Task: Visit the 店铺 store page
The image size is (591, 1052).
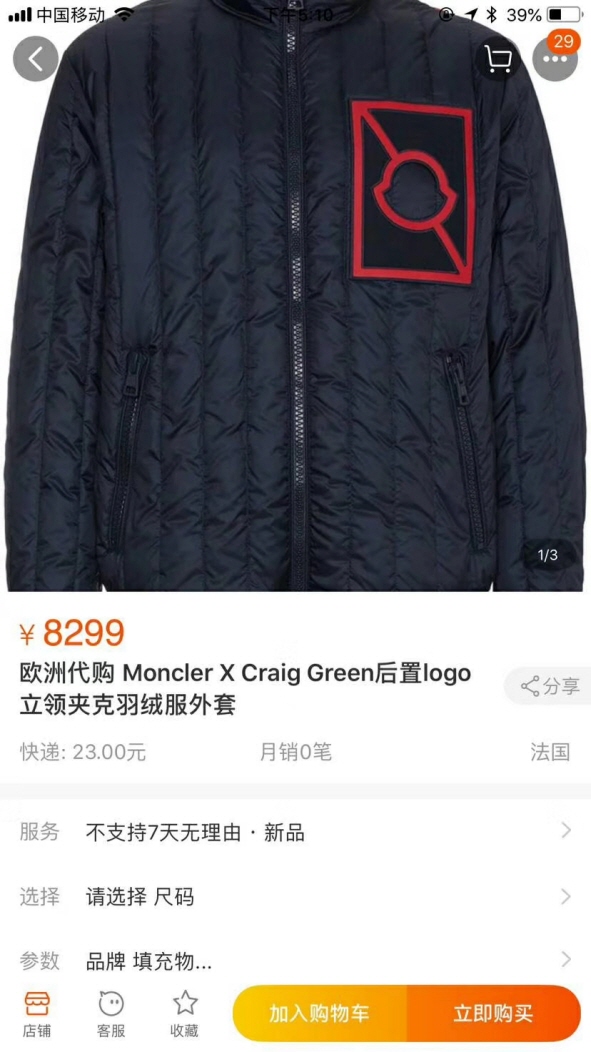Action: point(37,1014)
